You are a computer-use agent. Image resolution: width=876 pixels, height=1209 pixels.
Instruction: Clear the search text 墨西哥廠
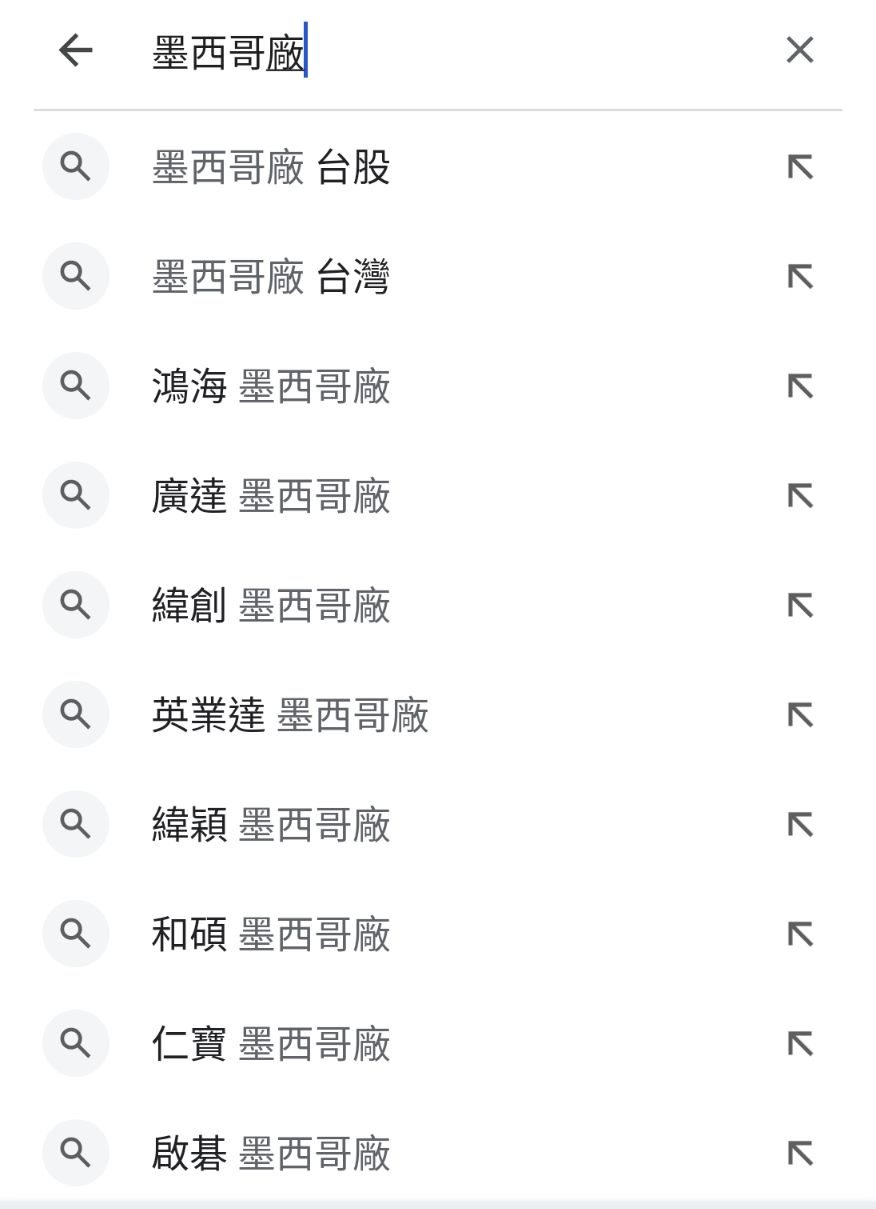pos(800,51)
